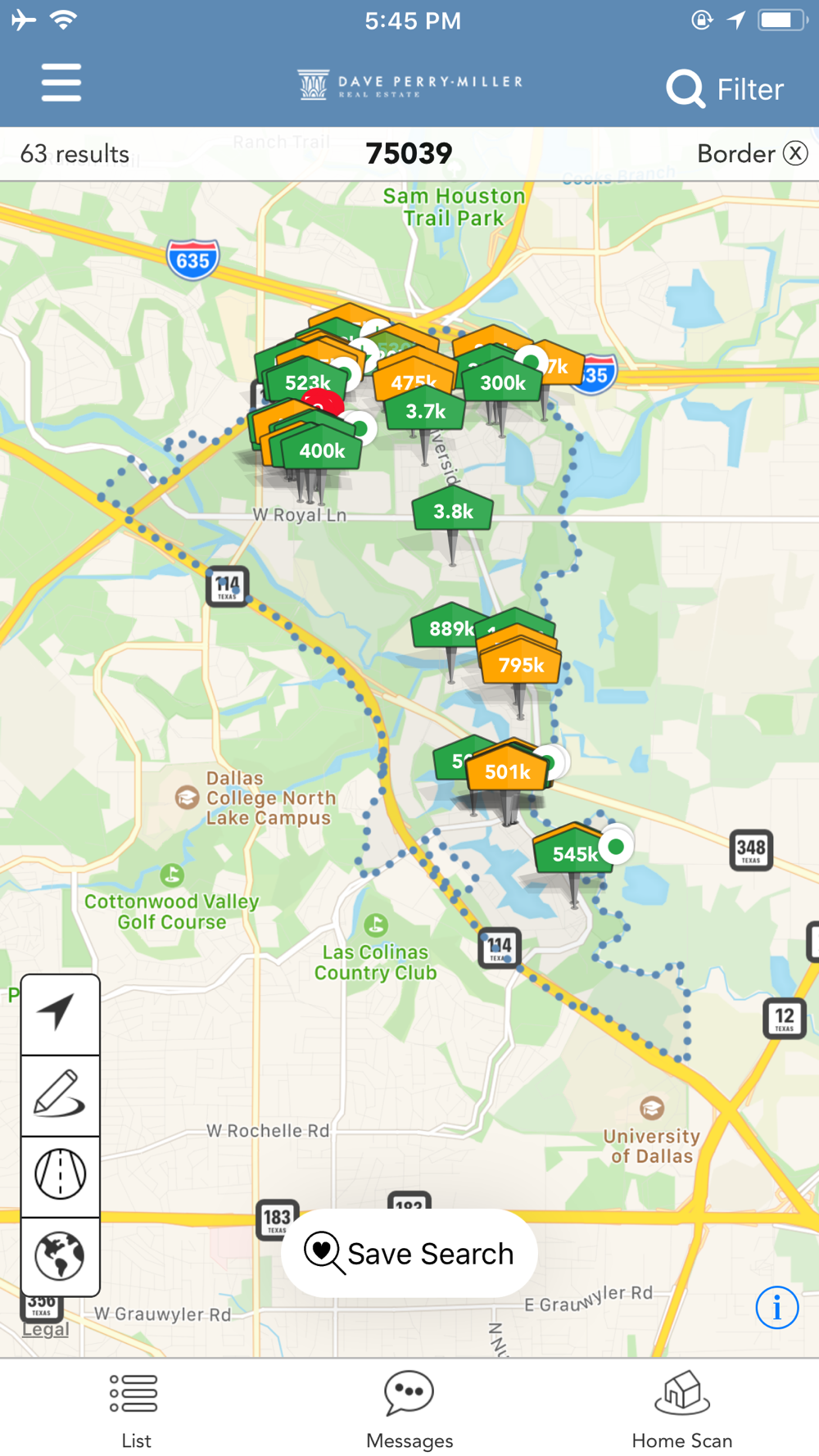Image resolution: width=819 pixels, height=1456 pixels.
Task: Show map info via the info icon
Action: pos(776,1307)
